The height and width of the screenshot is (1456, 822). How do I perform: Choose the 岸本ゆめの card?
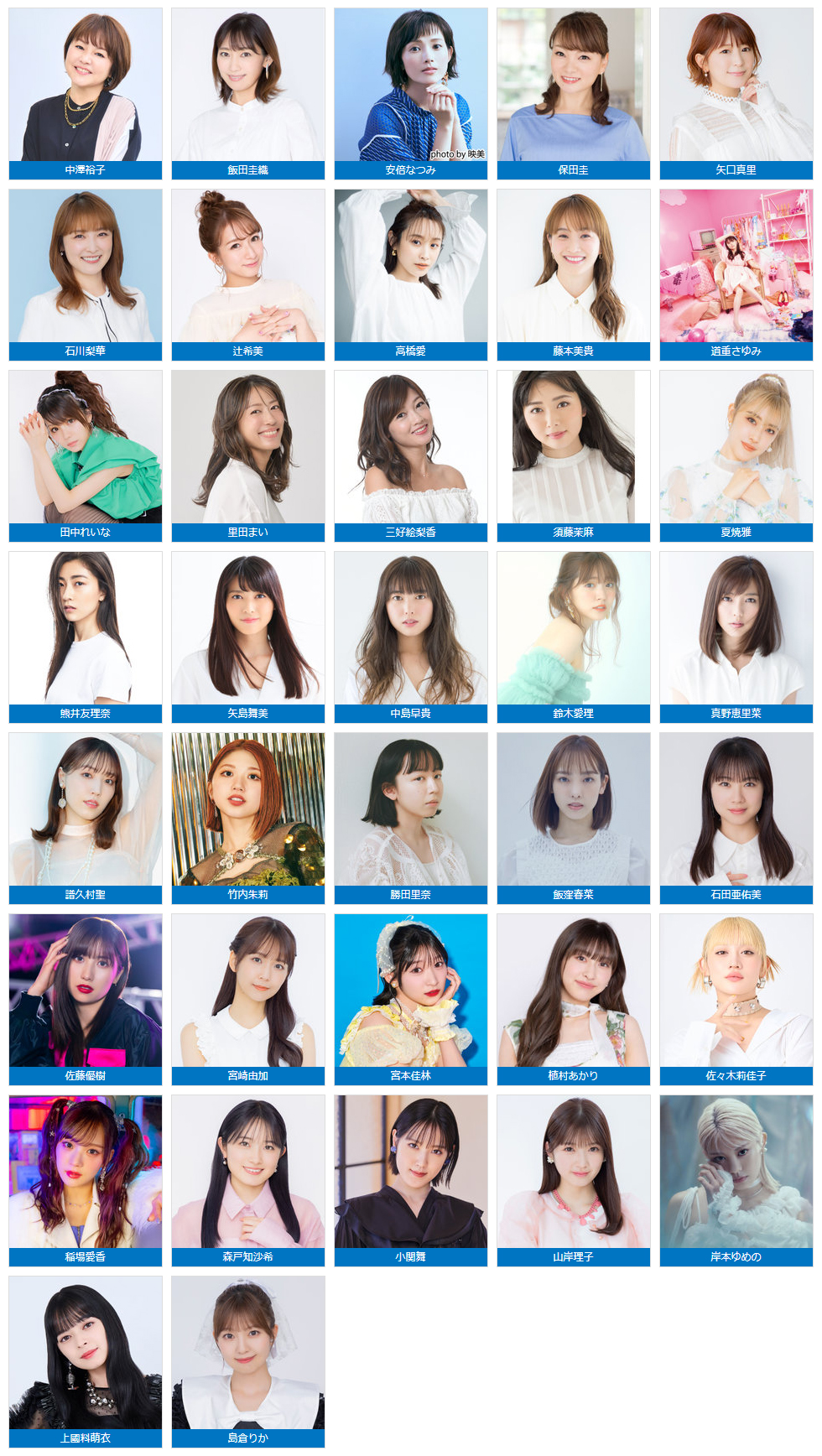click(736, 1180)
